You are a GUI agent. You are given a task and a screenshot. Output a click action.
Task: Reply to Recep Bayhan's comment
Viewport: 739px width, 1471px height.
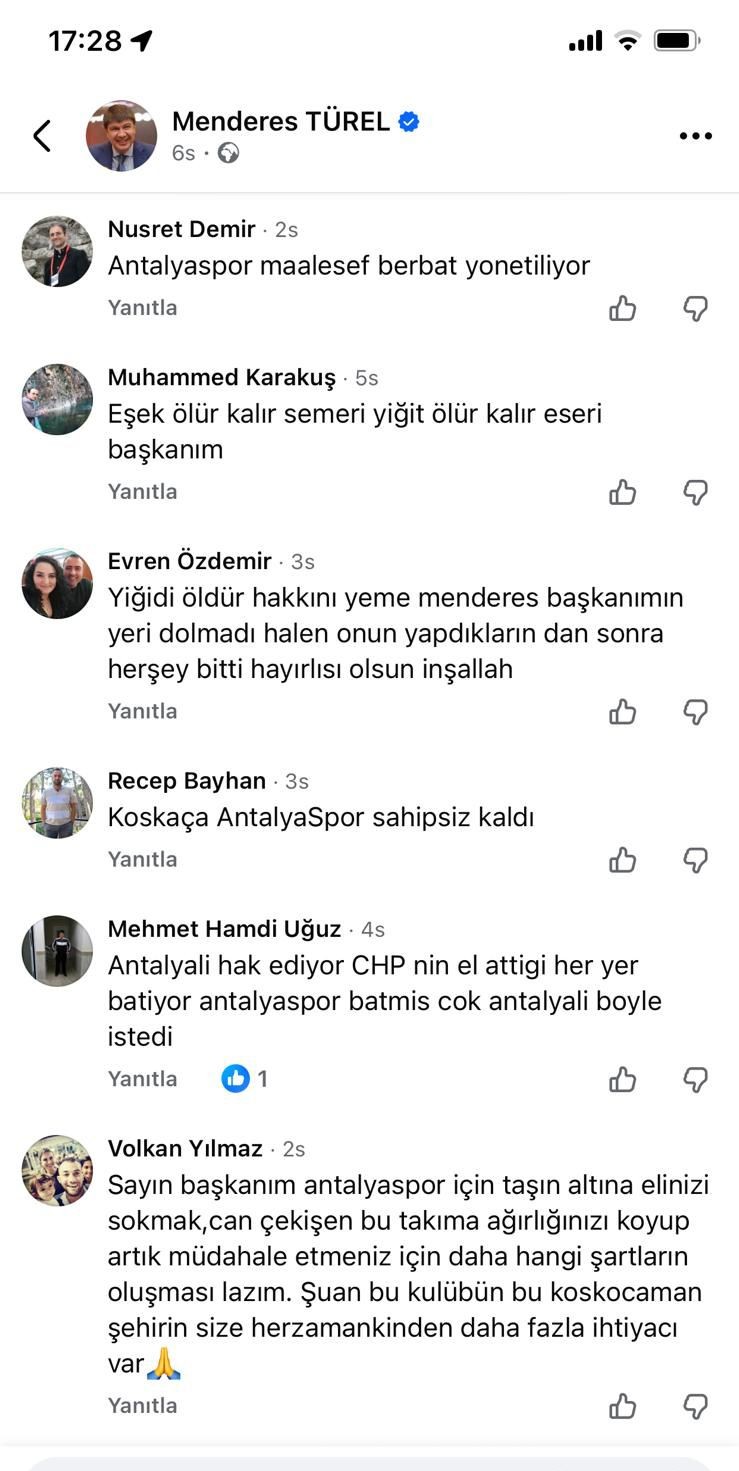(142, 859)
